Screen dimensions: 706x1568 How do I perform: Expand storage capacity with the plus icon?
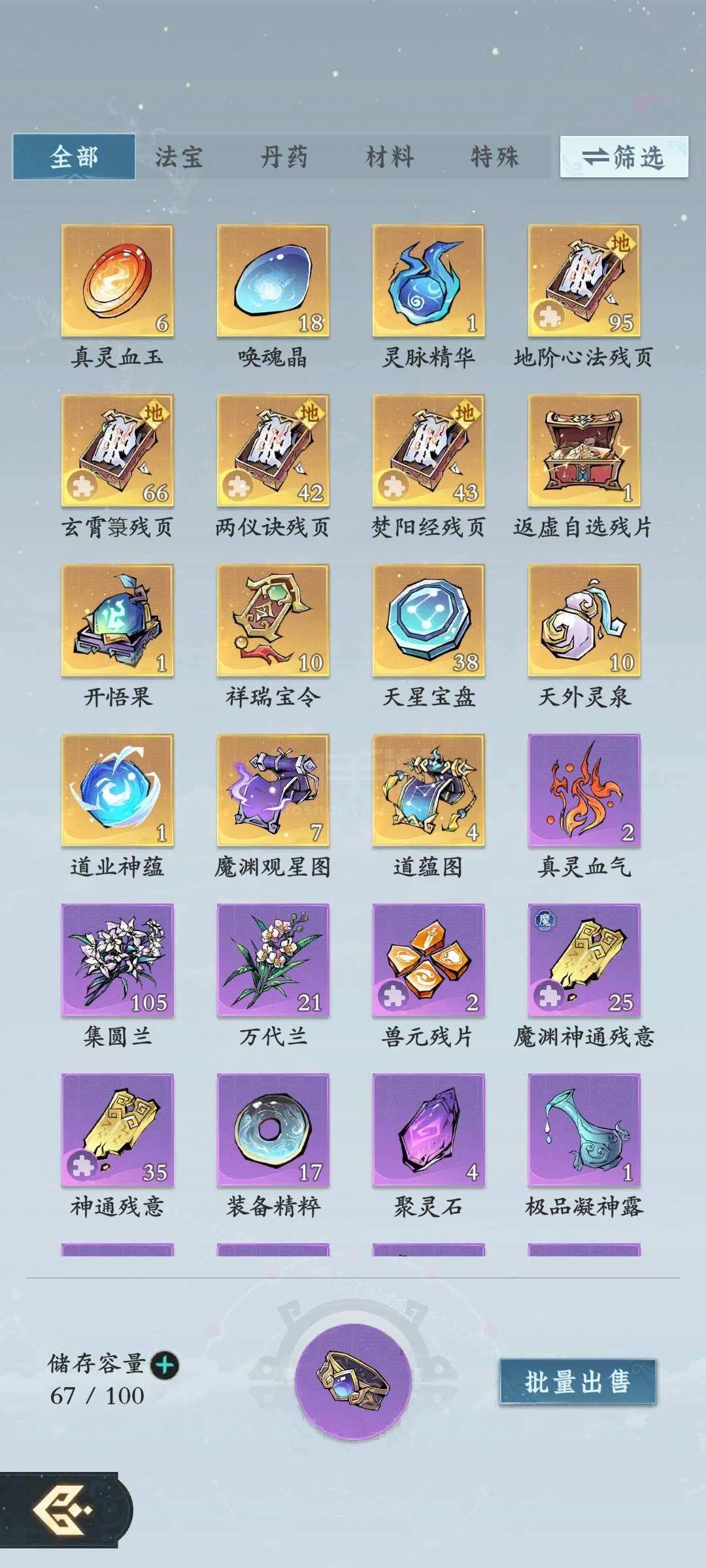point(165,1365)
